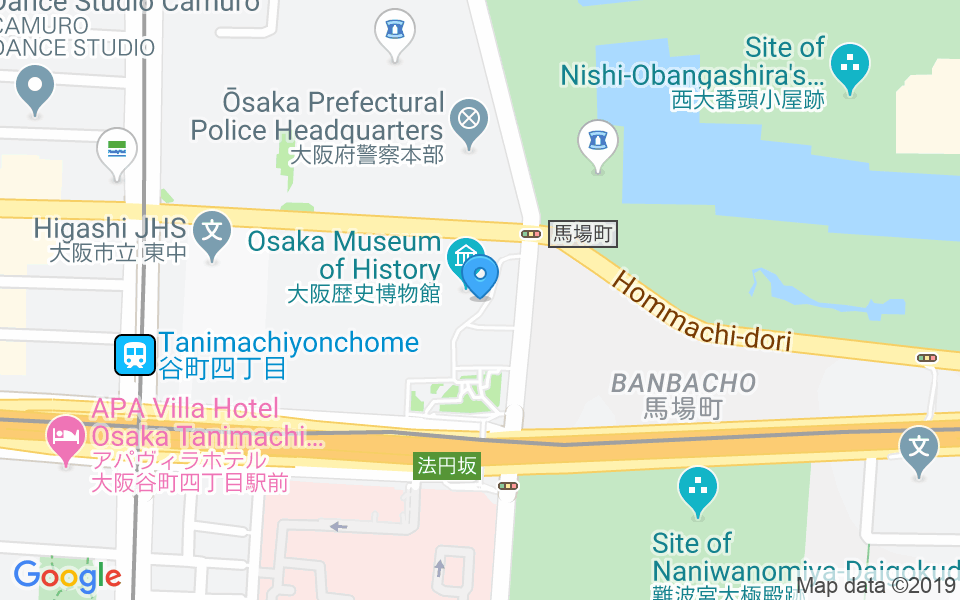The width and height of the screenshot is (960, 600).
Task: Open the Site of Nishi-Obangashira's marker
Action: 850,66
